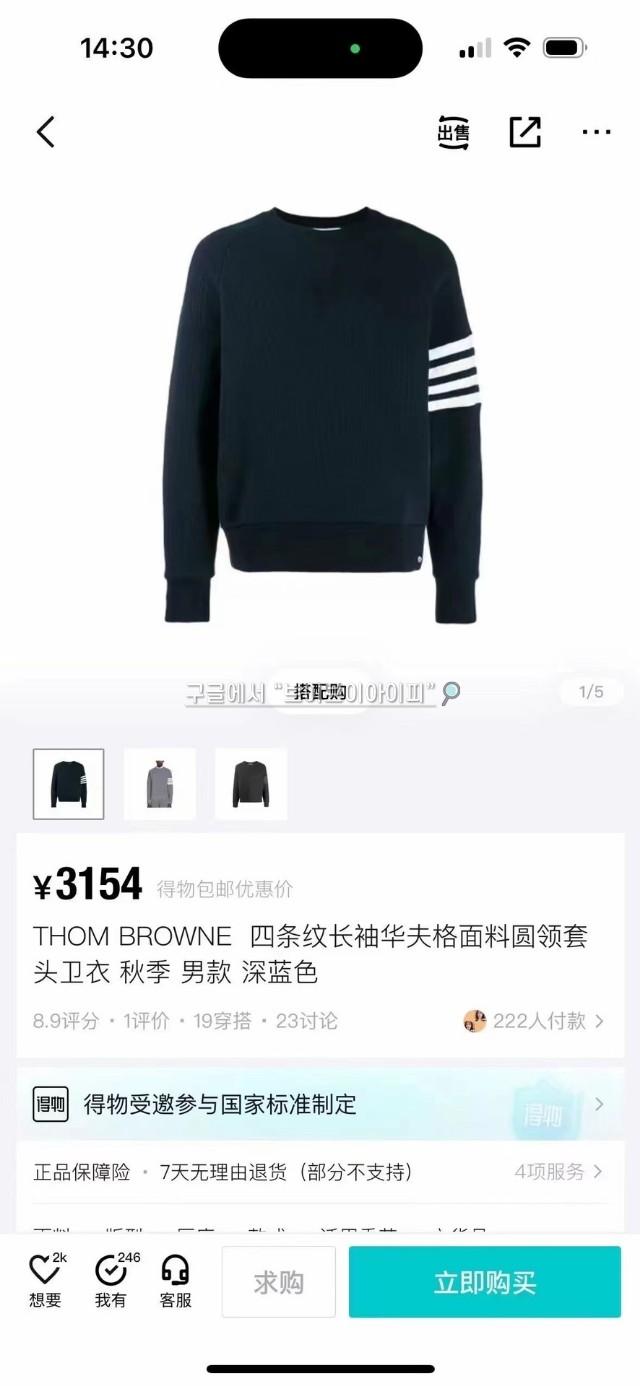The height and width of the screenshot is (1386, 640).
Task: Add item to 想要 wishlist
Action: [45, 1281]
